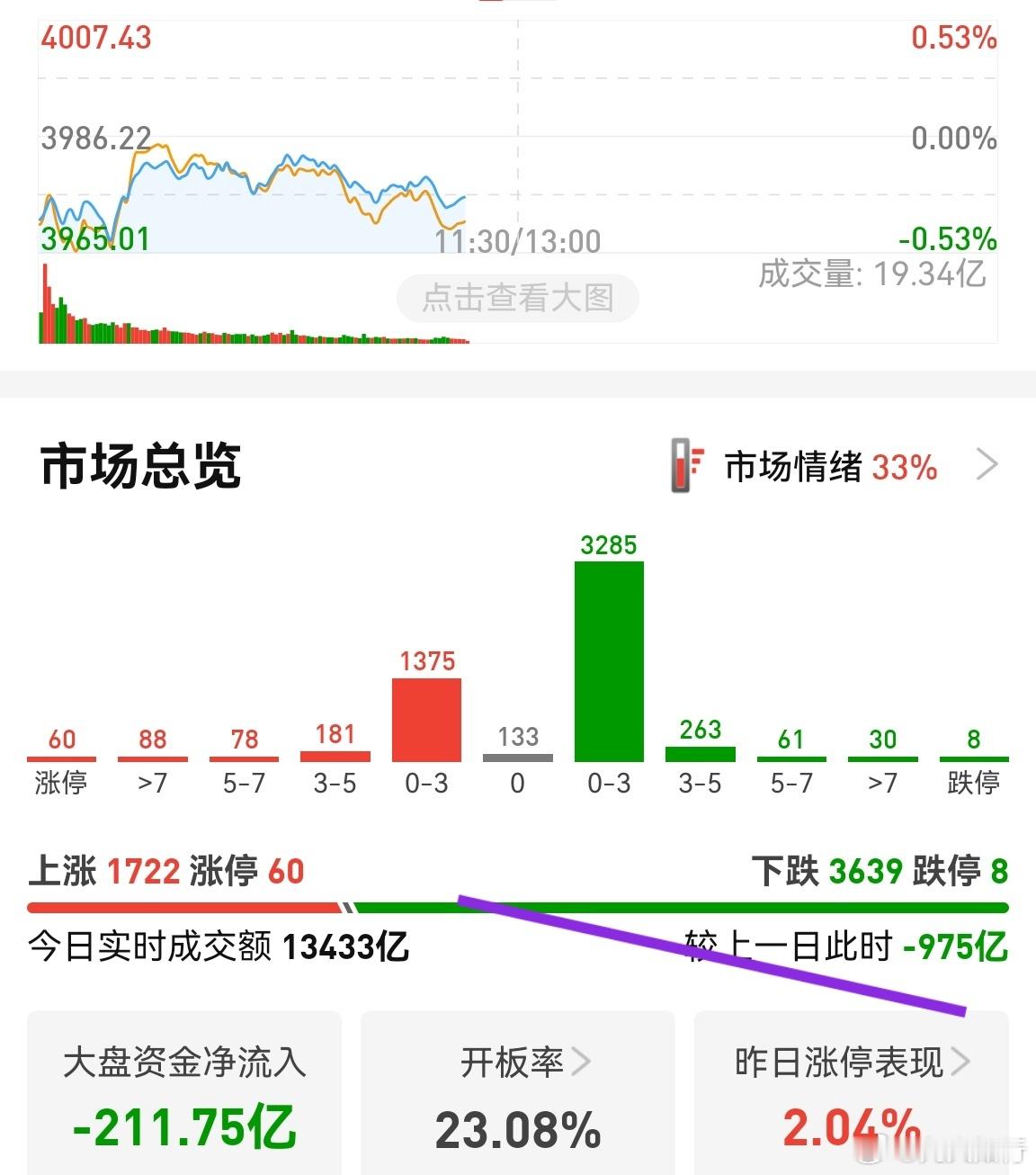Tap 今日实时成交额 13433亿 text
The width and height of the screenshot is (1036, 1175).
coord(220,947)
